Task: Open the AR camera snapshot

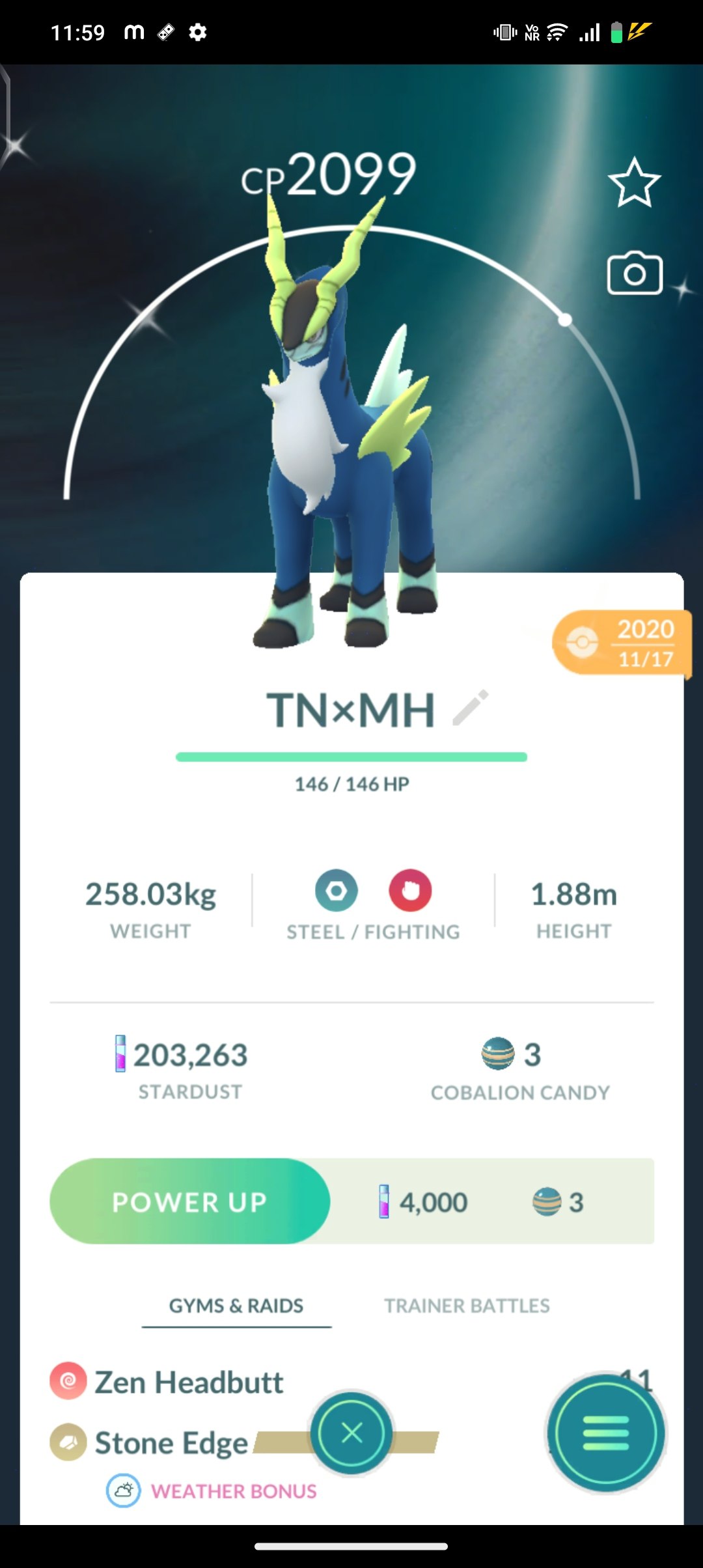Action: [635, 273]
